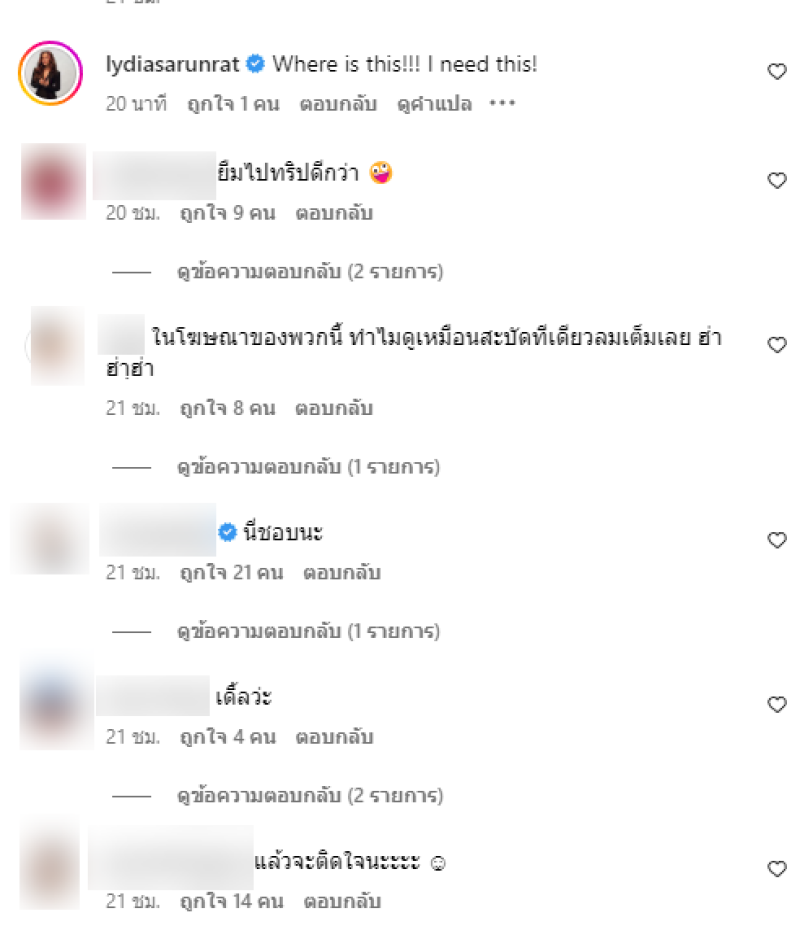Open lydiasarunrat's profile picture
The image size is (800, 939).
click(x=49, y=73)
